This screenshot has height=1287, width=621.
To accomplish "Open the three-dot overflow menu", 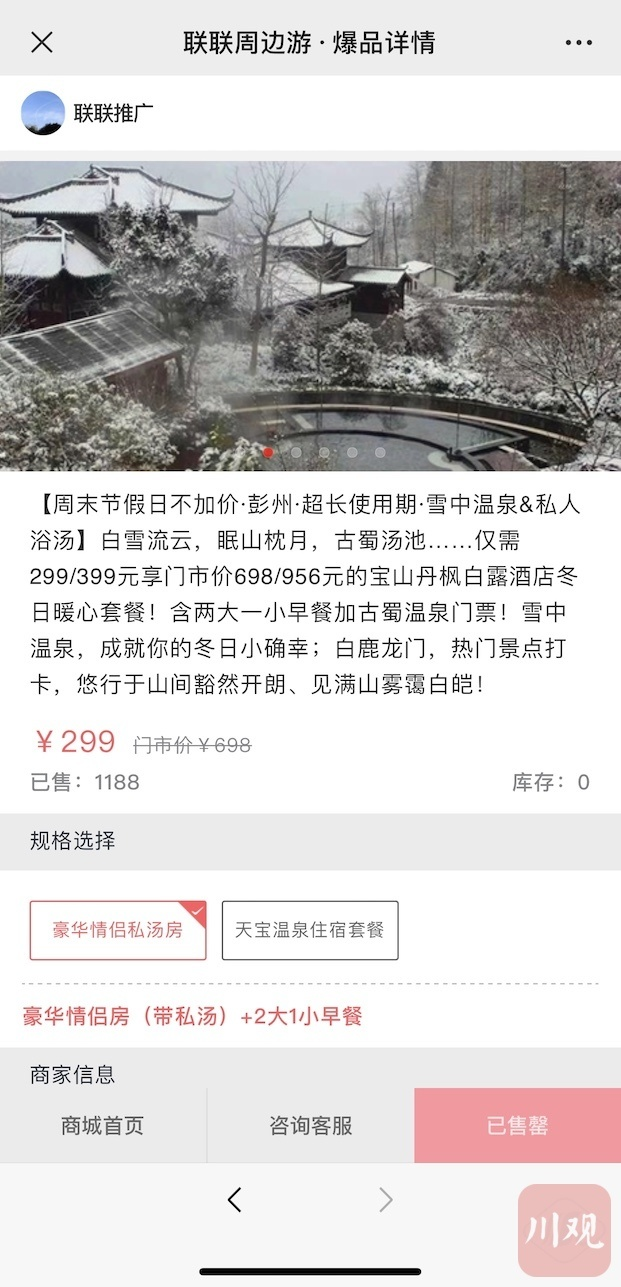I will click(578, 42).
